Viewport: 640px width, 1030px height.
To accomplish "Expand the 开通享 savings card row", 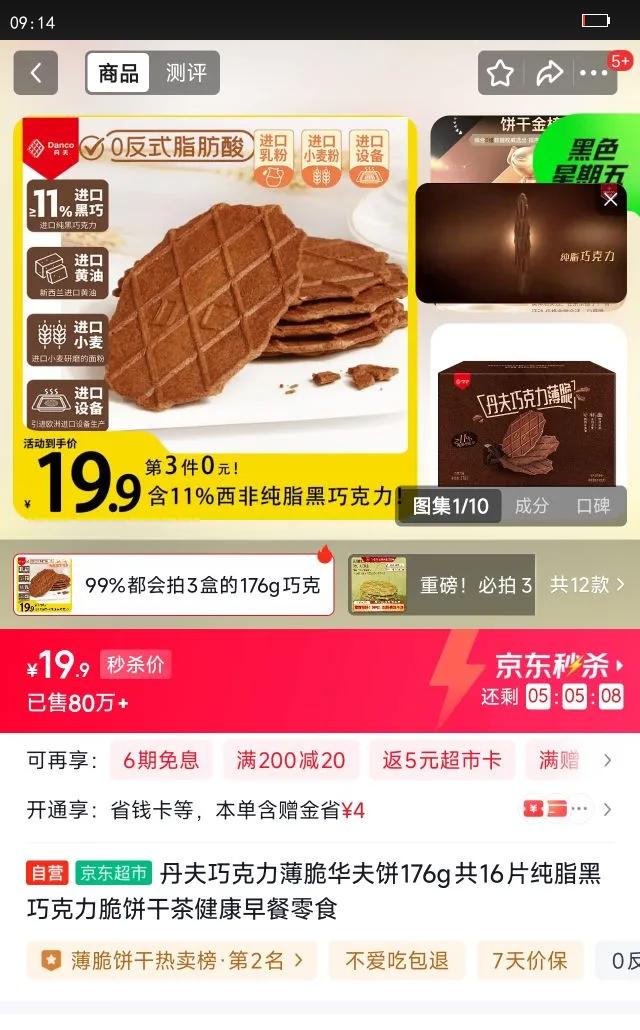I will coord(320,810).
